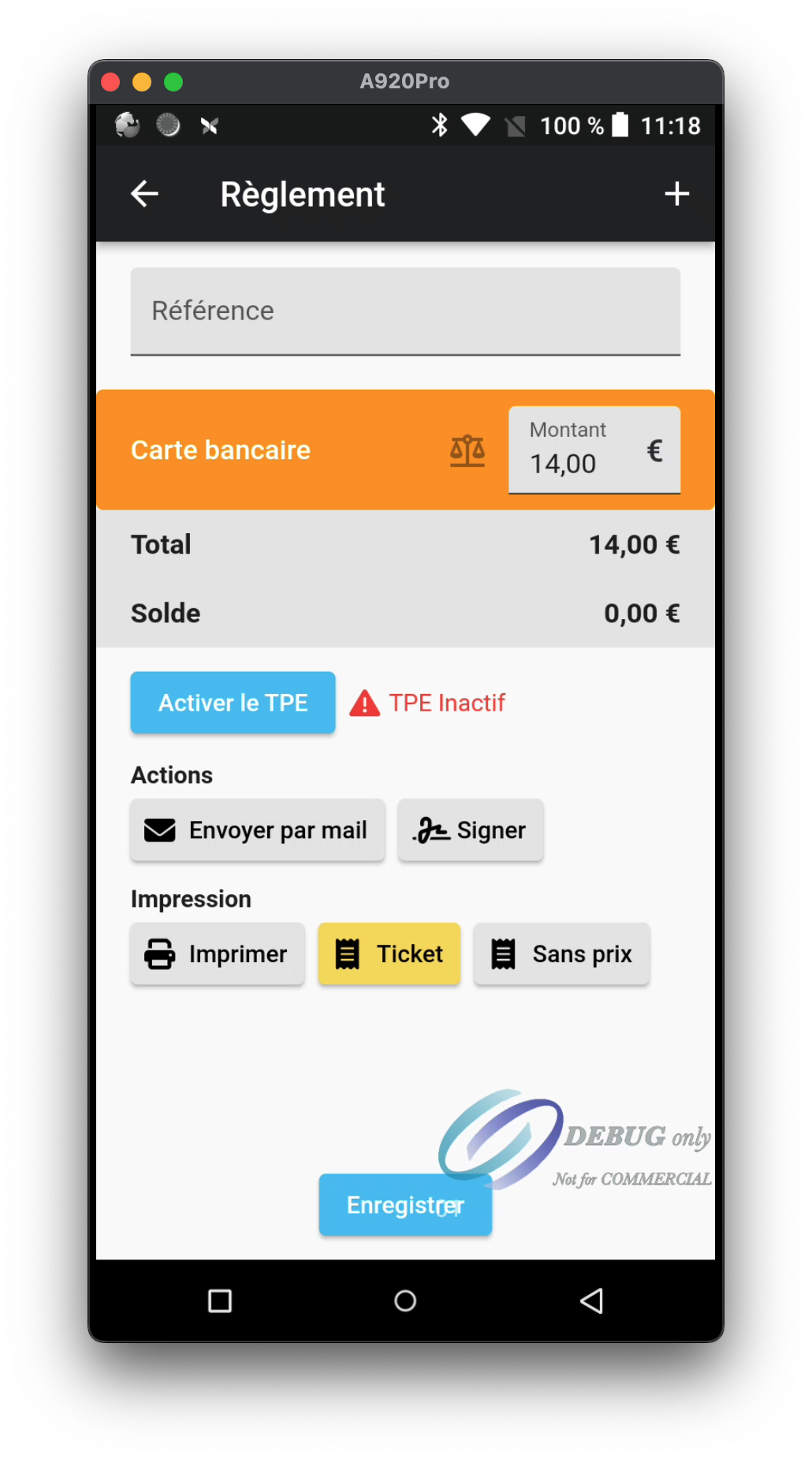Screen dimensions: 812x1459
Task: Go back from the Règlement screen
Action: pyautogui.click(x=144, y=194)
